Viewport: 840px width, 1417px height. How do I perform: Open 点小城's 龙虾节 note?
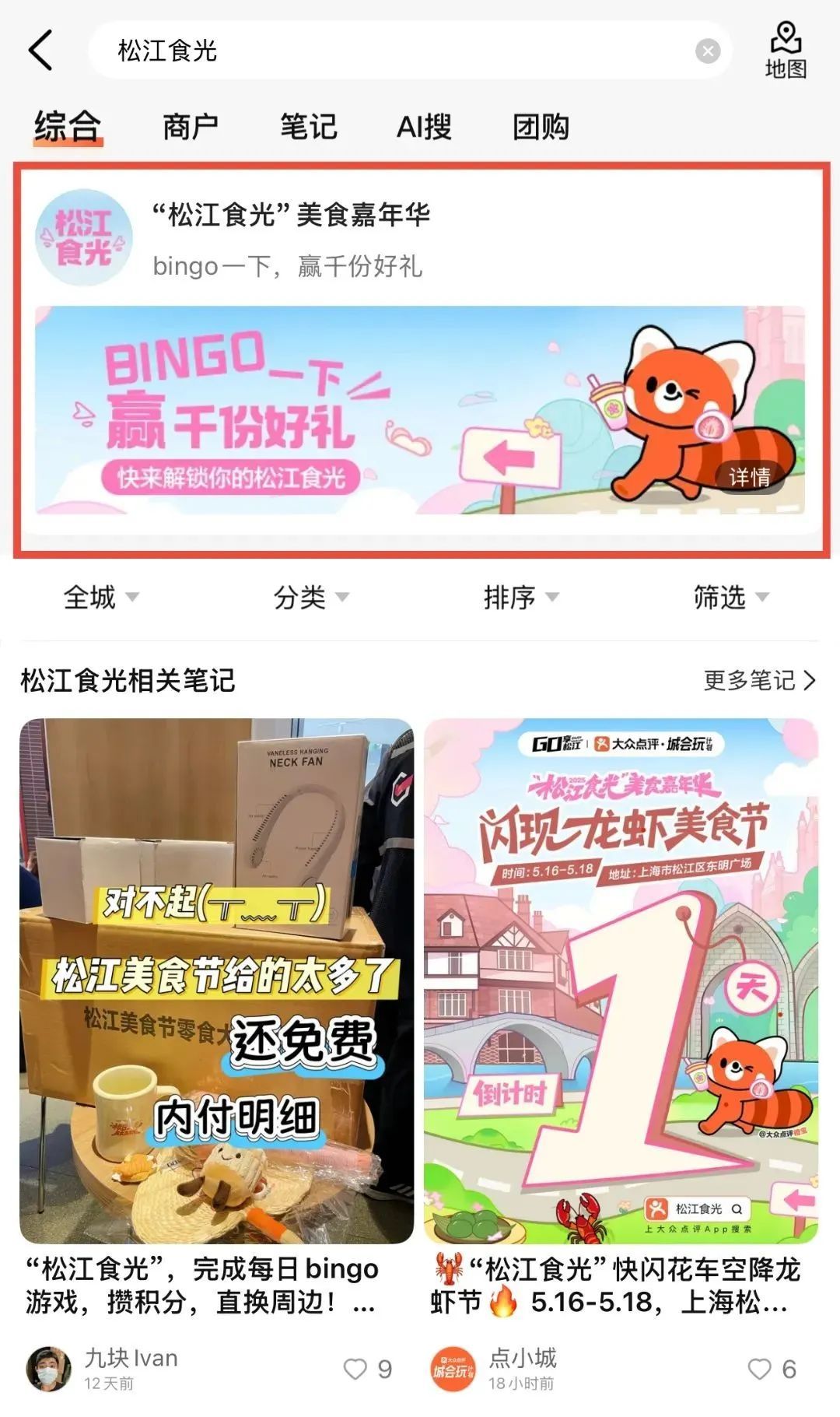click(621, 980)
